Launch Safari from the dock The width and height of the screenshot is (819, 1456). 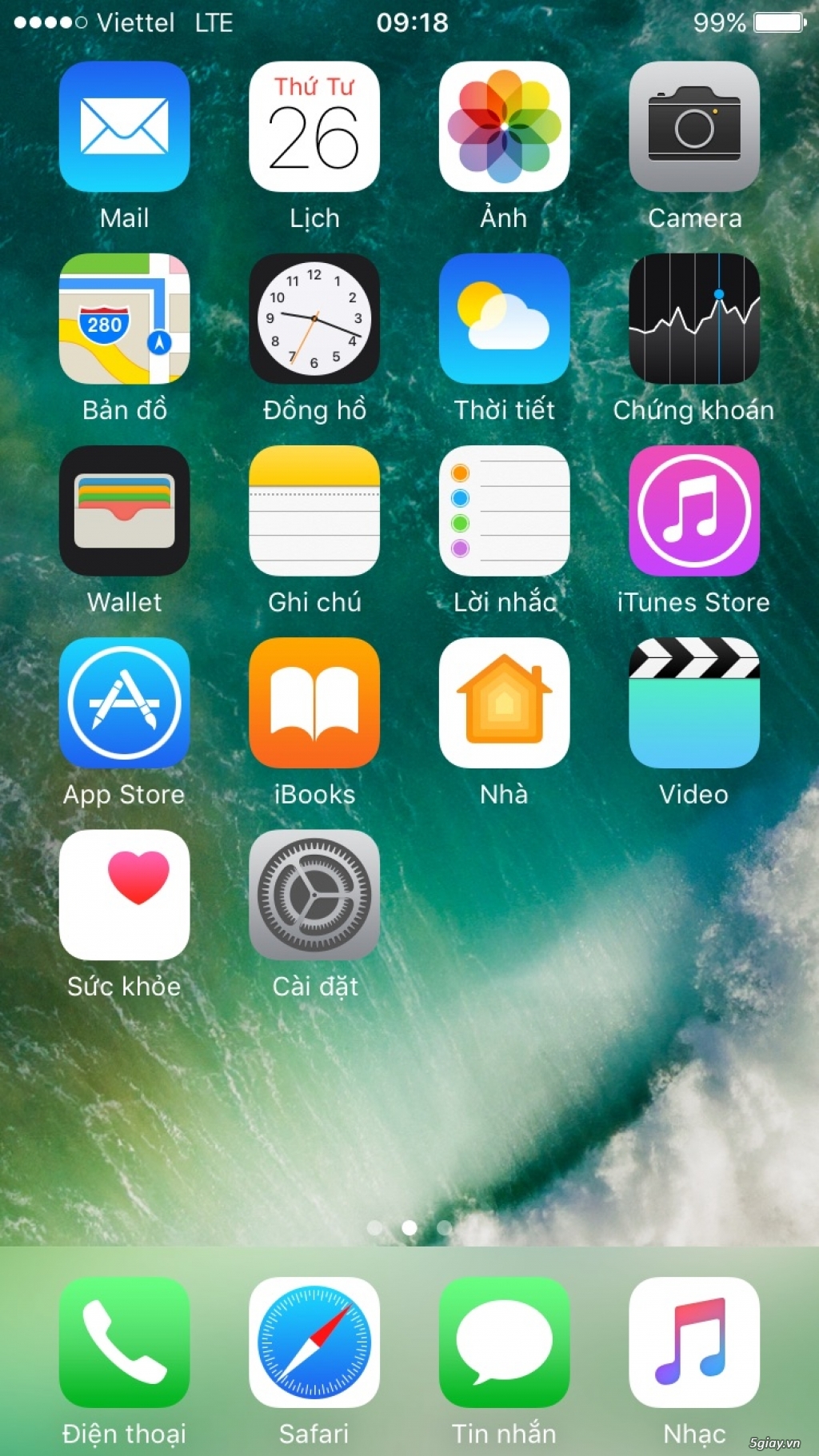pos(314,1342)
